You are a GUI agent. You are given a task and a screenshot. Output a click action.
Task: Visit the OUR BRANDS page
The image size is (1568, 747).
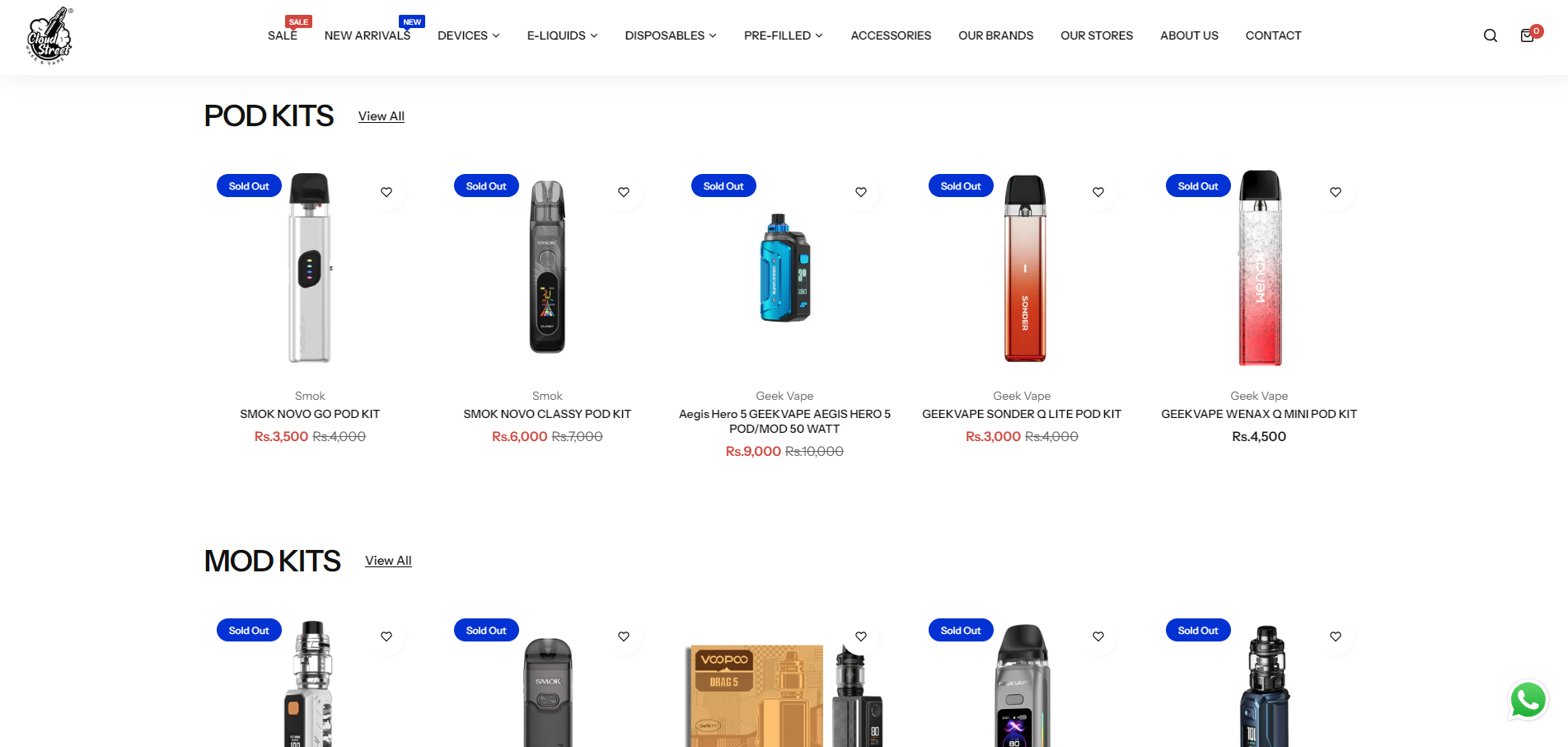[995, 35]
